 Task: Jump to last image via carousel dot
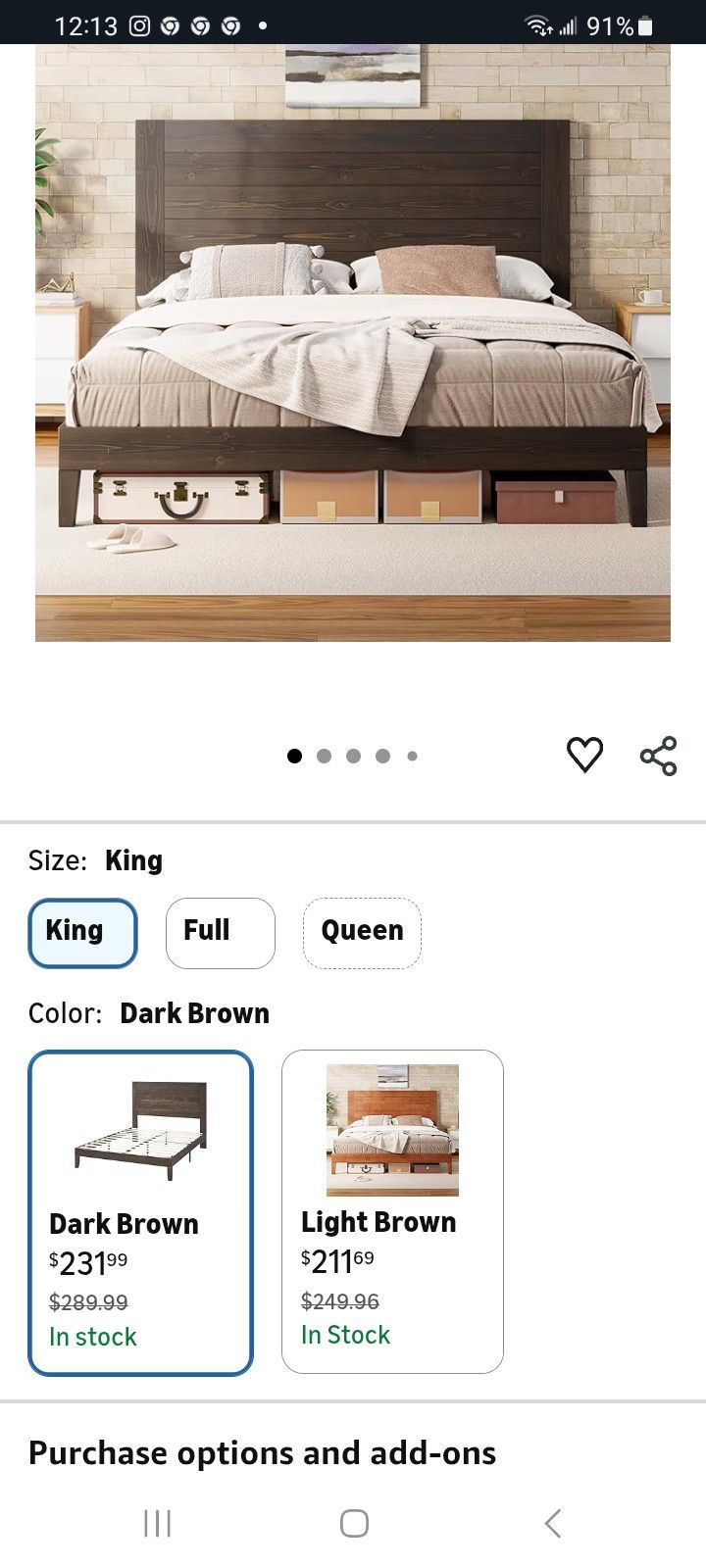coord(412,755)
